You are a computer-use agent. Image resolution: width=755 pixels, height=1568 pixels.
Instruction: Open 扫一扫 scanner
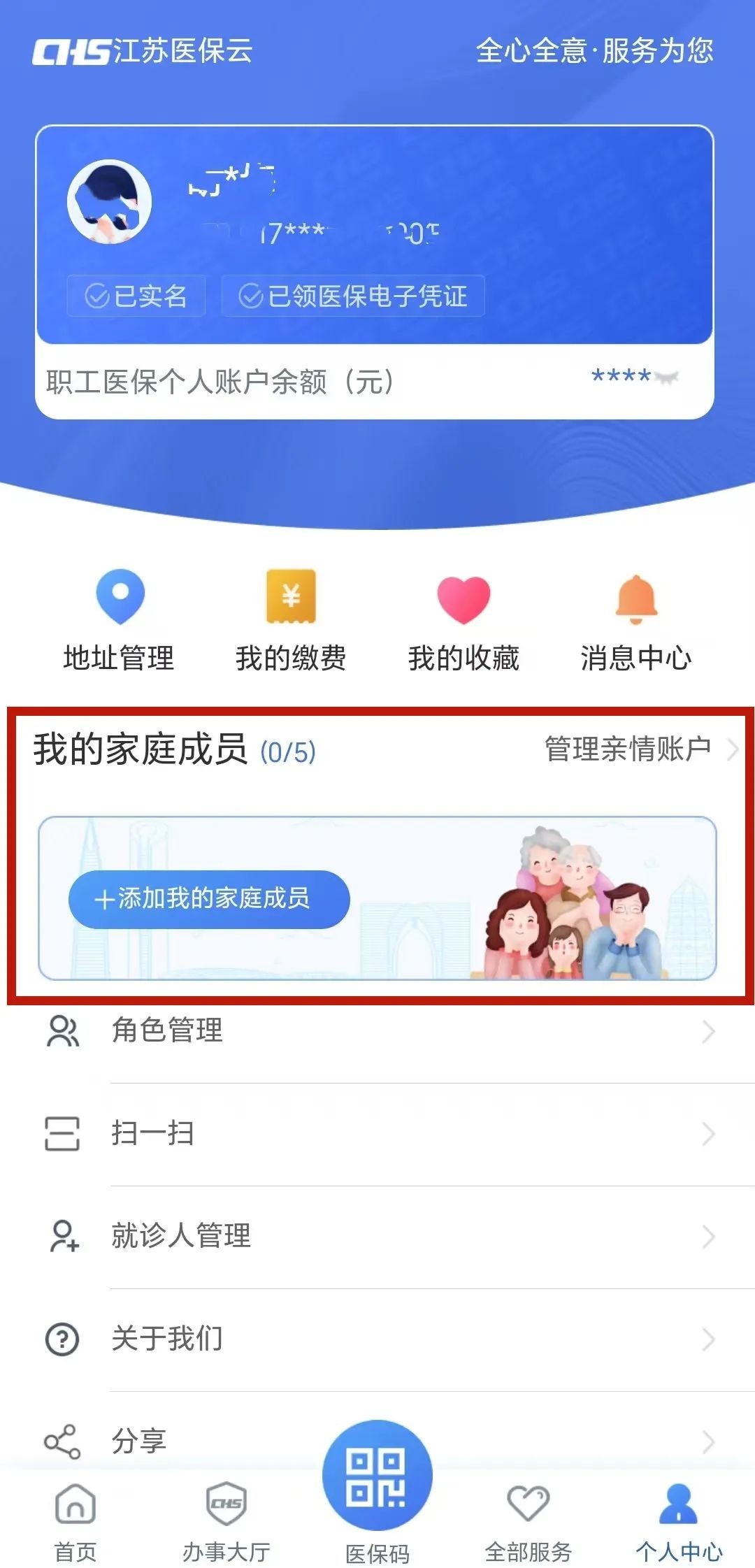(x=377, y=1133)
